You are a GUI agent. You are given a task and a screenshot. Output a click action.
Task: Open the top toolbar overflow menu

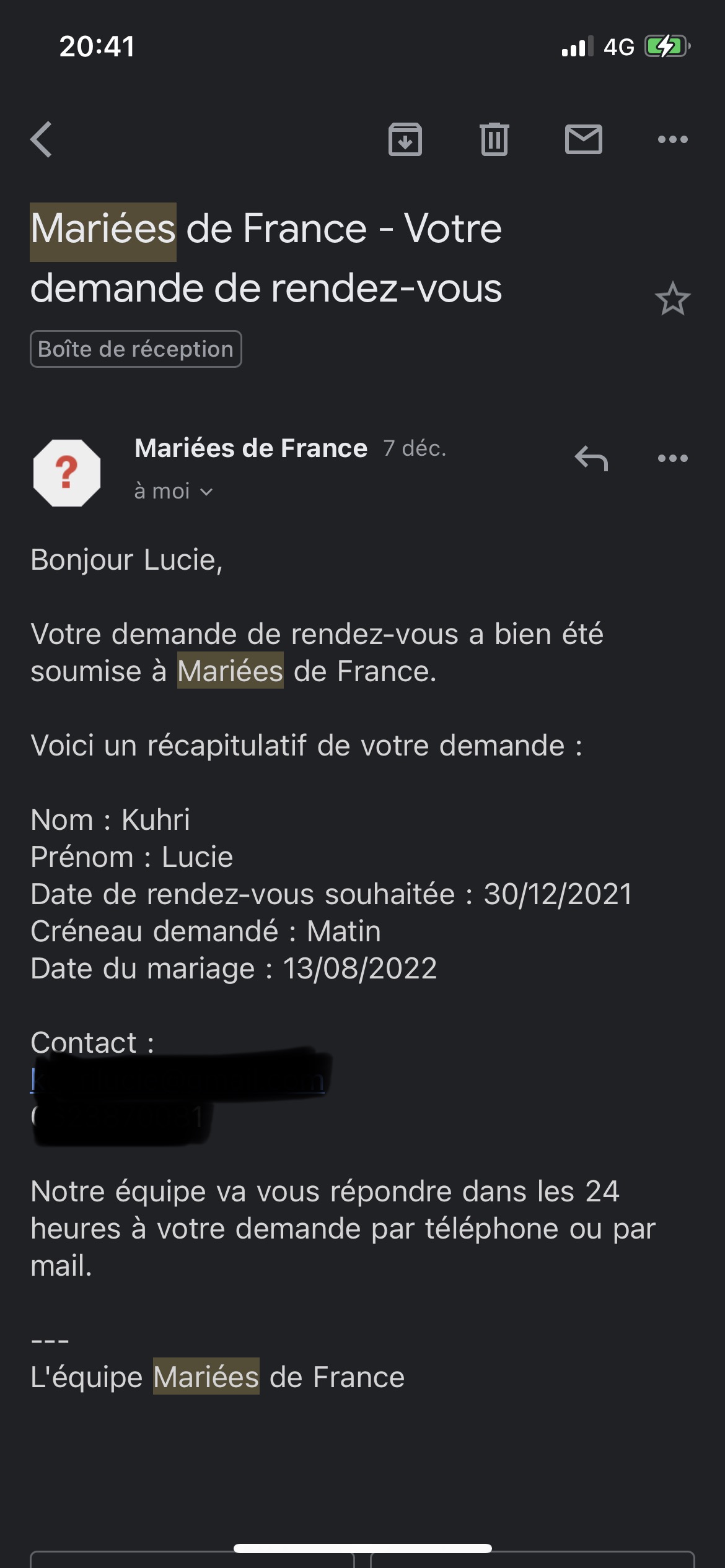[672, 139]
